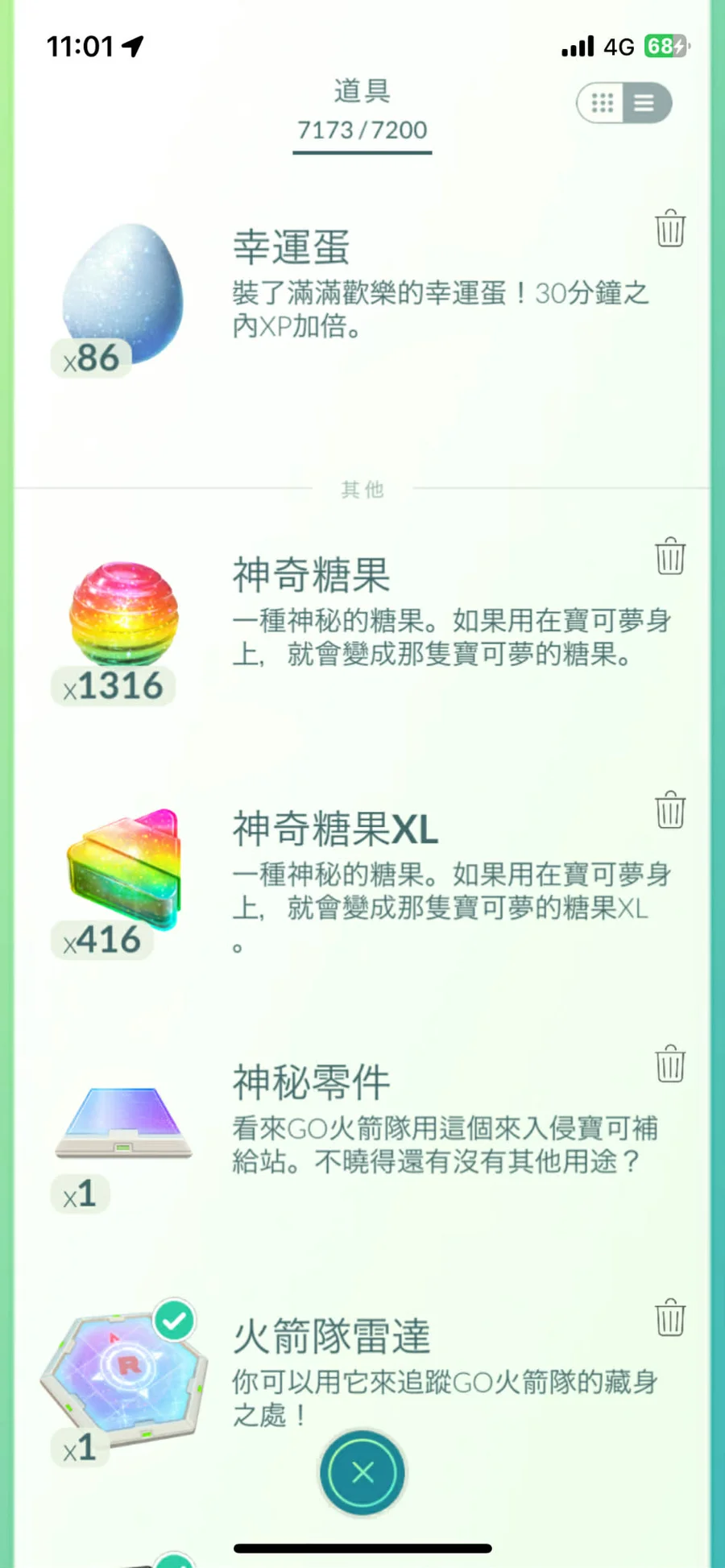Image resolution: width=725 pixels, height=1568 pixels.
Task: Trash the 神秘零件 item
Action: point(669,1064)
